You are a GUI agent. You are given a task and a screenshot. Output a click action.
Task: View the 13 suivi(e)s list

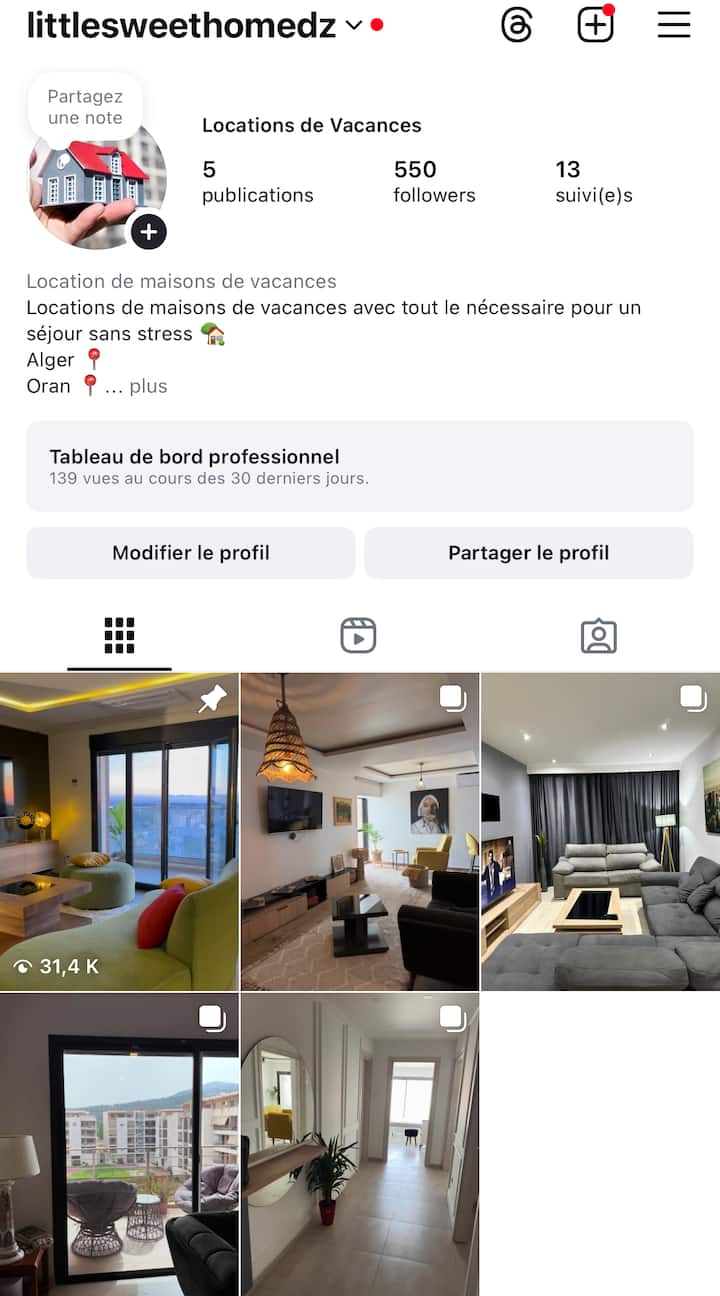[594, 181]
